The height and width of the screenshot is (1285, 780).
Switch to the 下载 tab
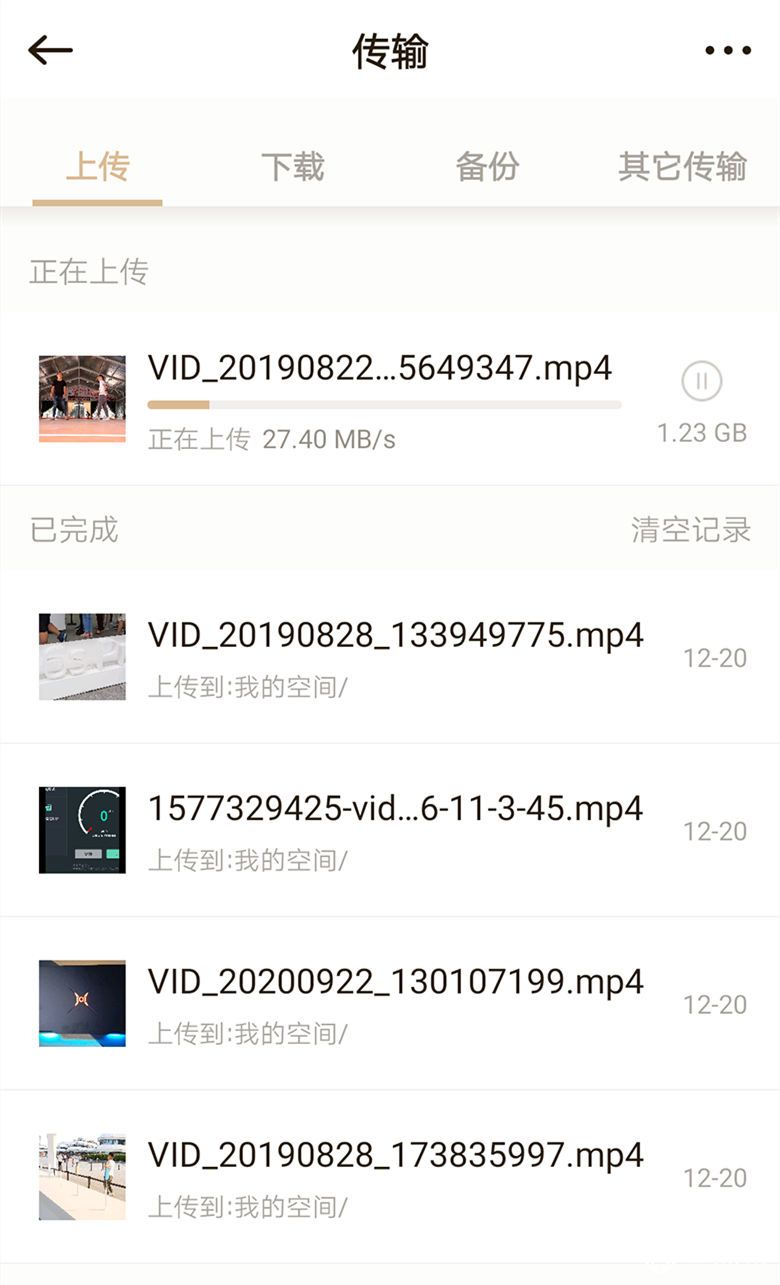click(293, 167)
